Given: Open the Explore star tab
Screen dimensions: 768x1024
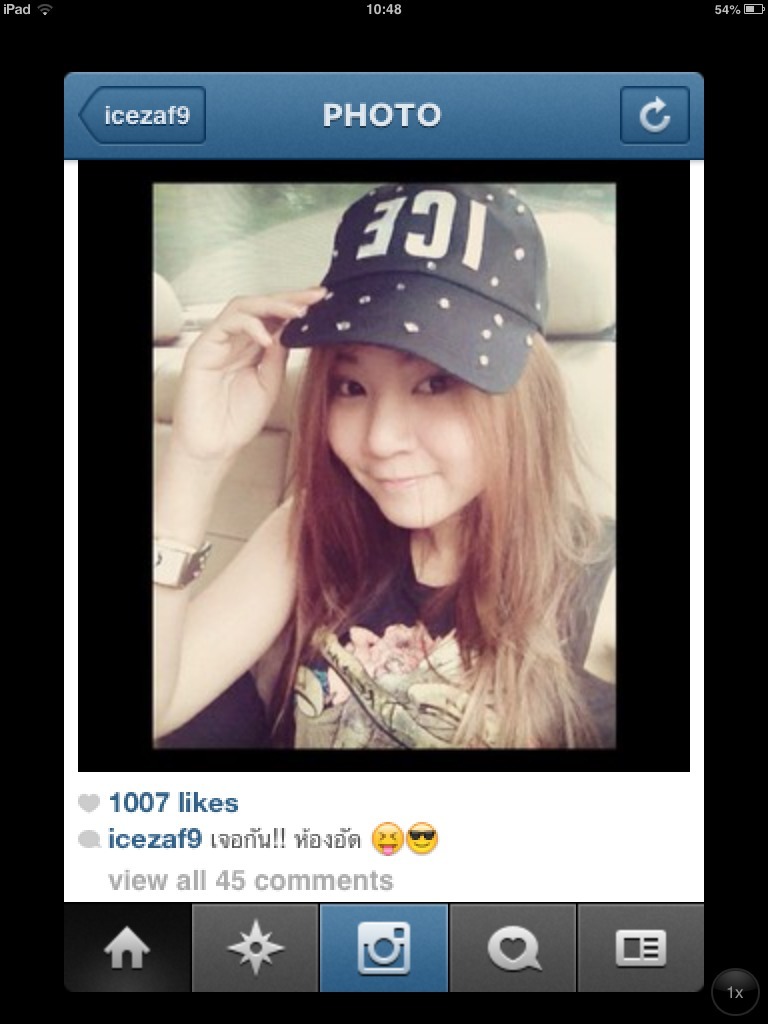Looking at the screenshot, I should (255, 948).
